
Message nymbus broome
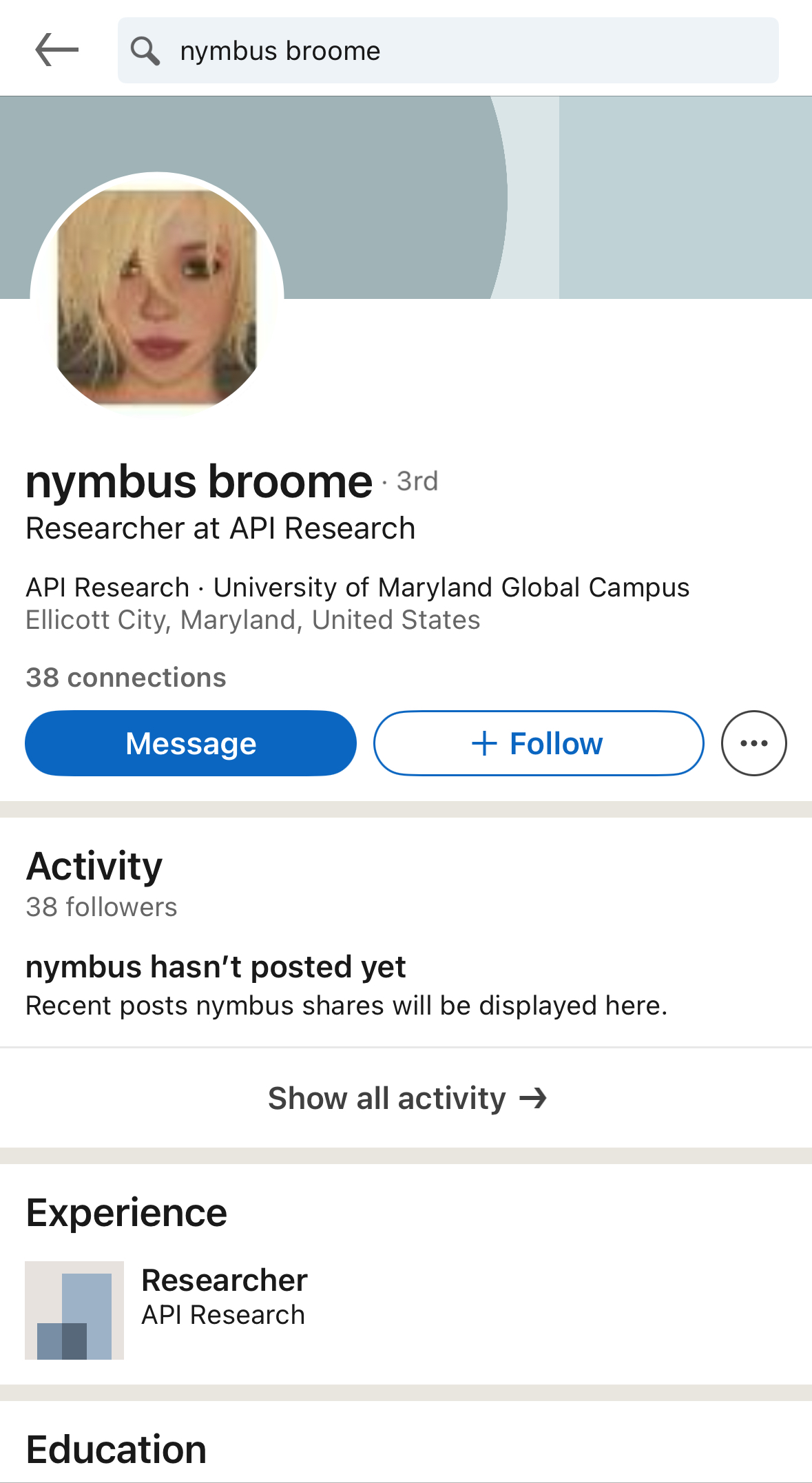click(x=191, y=743)
